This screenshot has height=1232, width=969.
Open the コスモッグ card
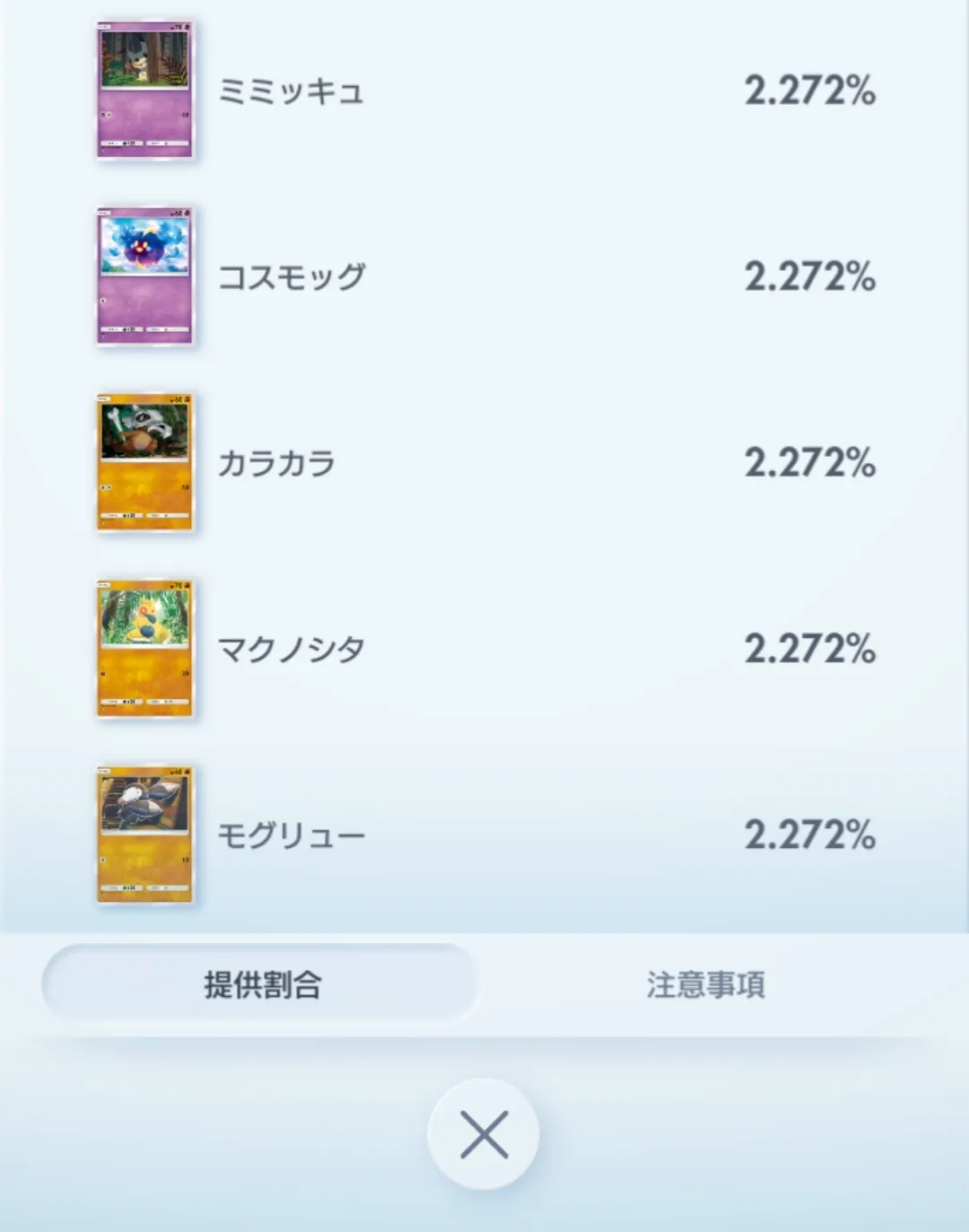coord(144,276)
